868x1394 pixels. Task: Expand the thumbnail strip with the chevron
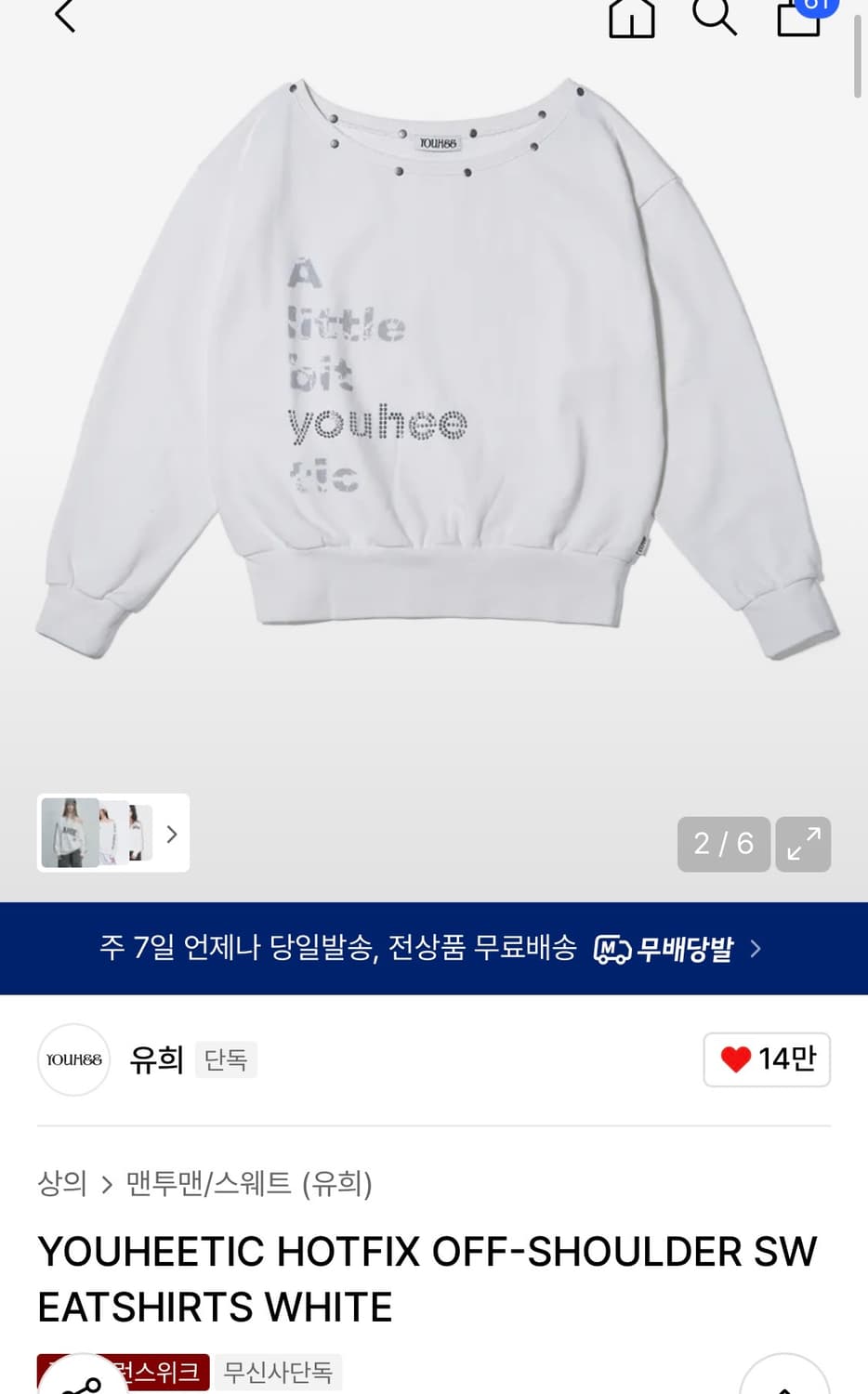click(x=171, y=834)
